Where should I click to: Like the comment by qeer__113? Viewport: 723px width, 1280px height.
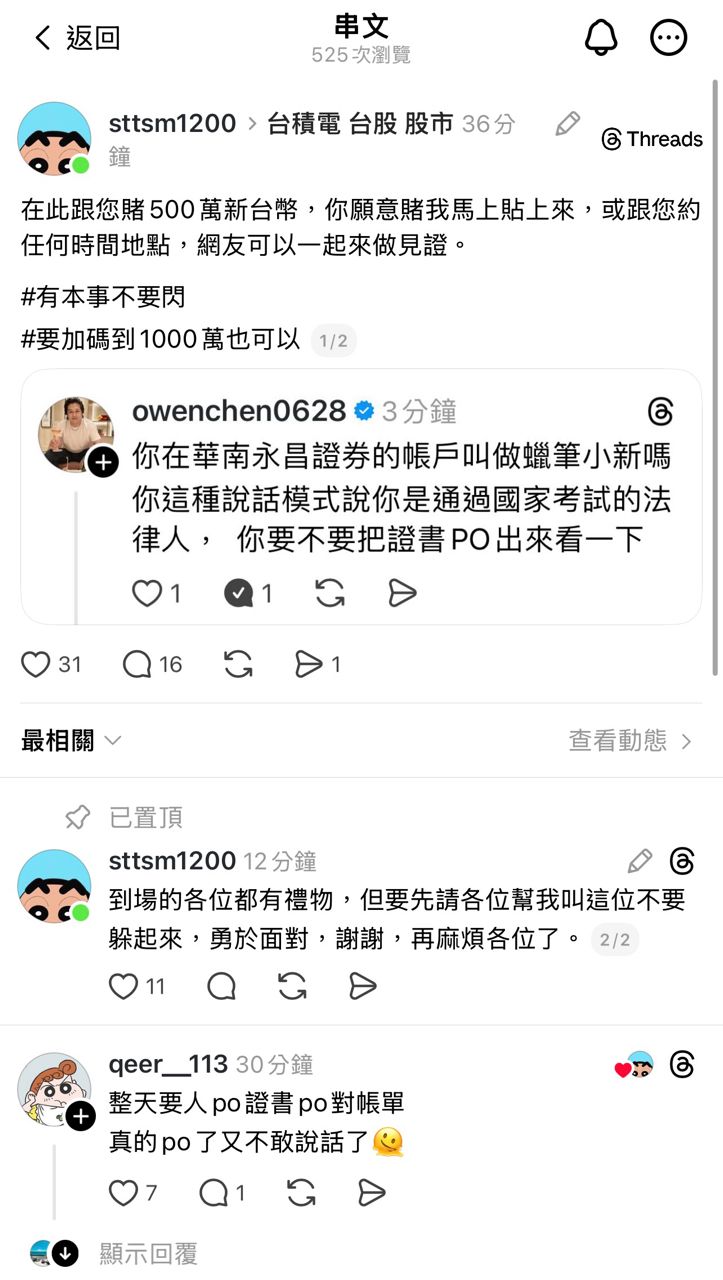[123, 1192]
